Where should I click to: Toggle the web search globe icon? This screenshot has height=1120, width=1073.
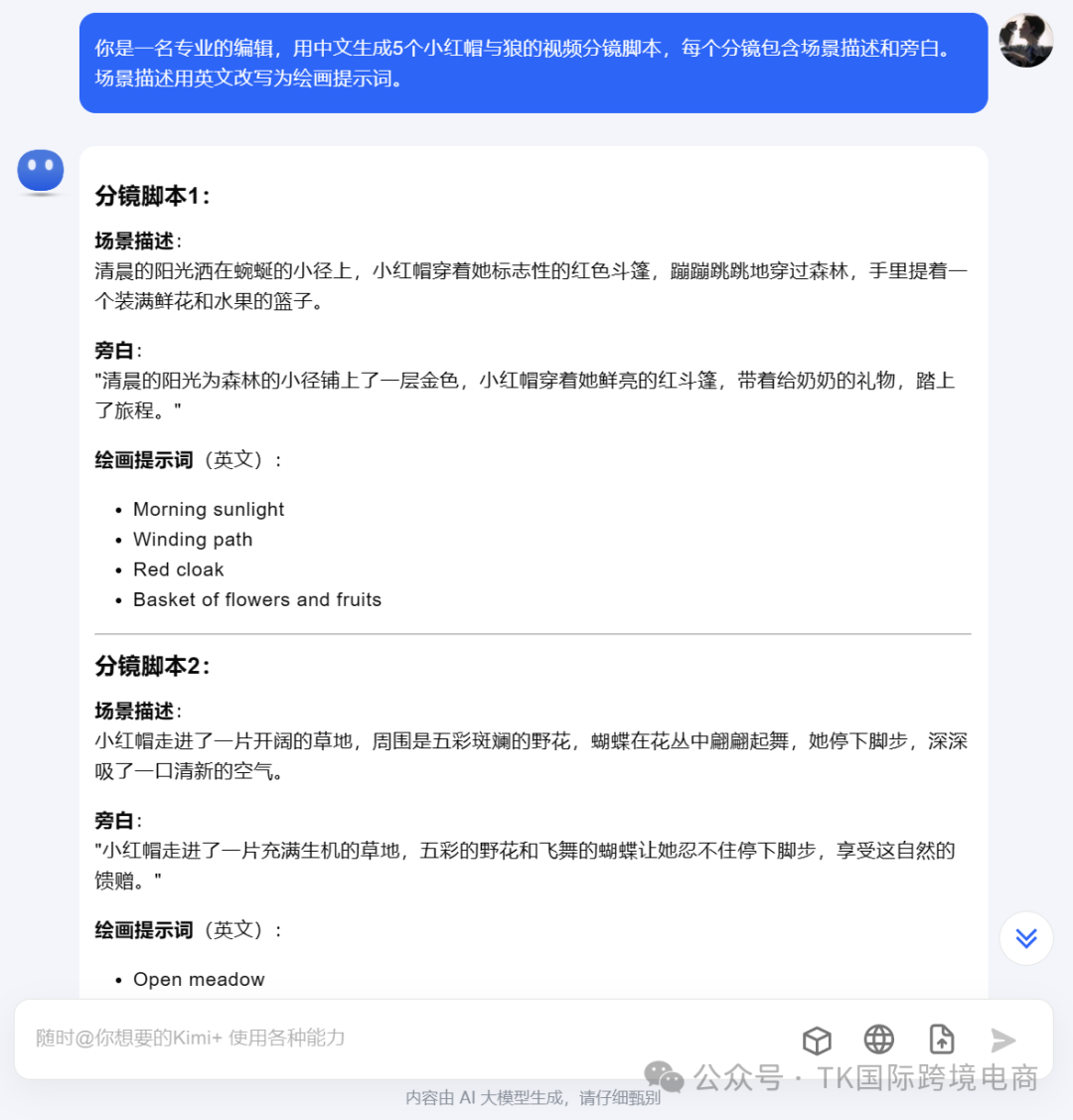point(878,1040)
